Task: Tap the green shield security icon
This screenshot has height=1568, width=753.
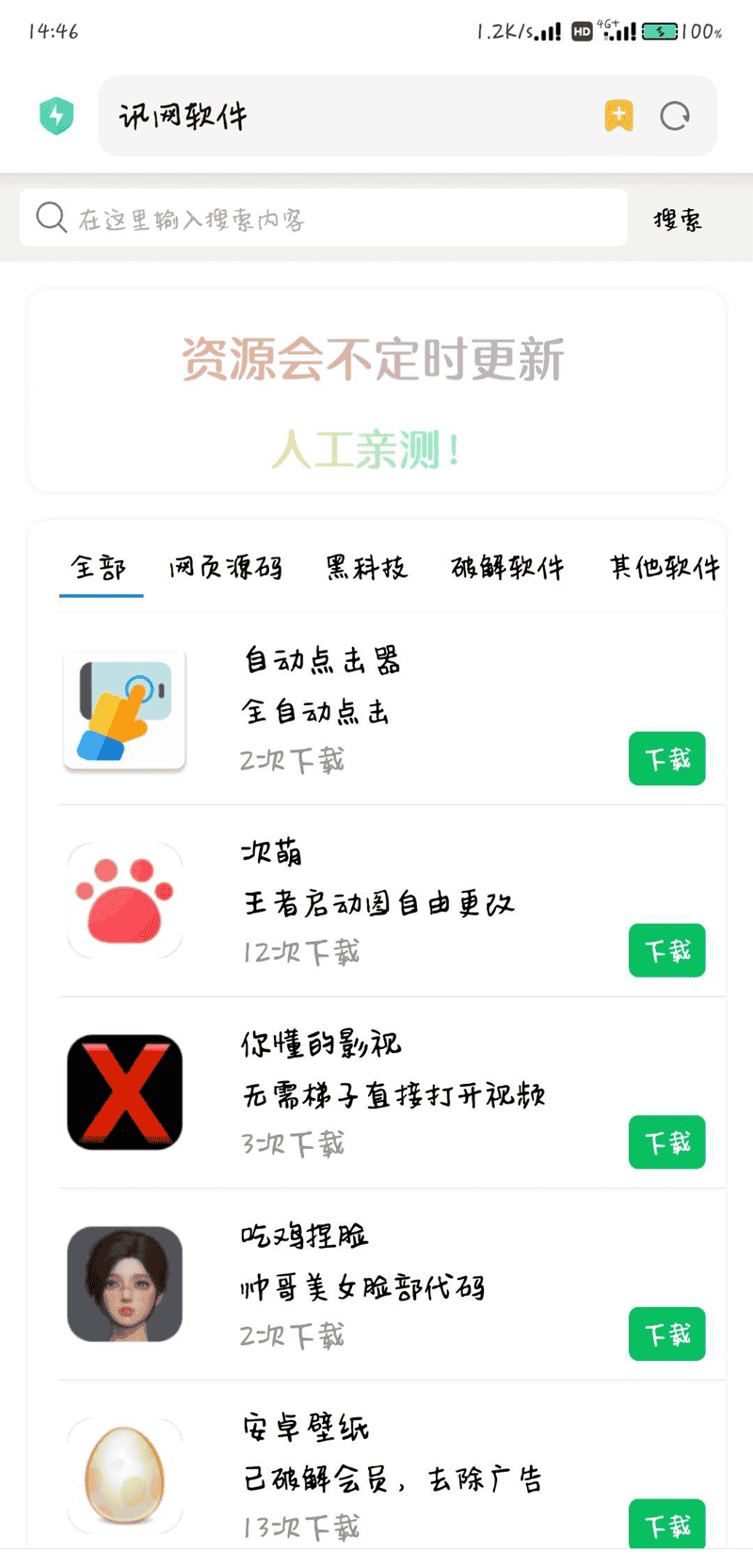Action: tap(56, 116)
